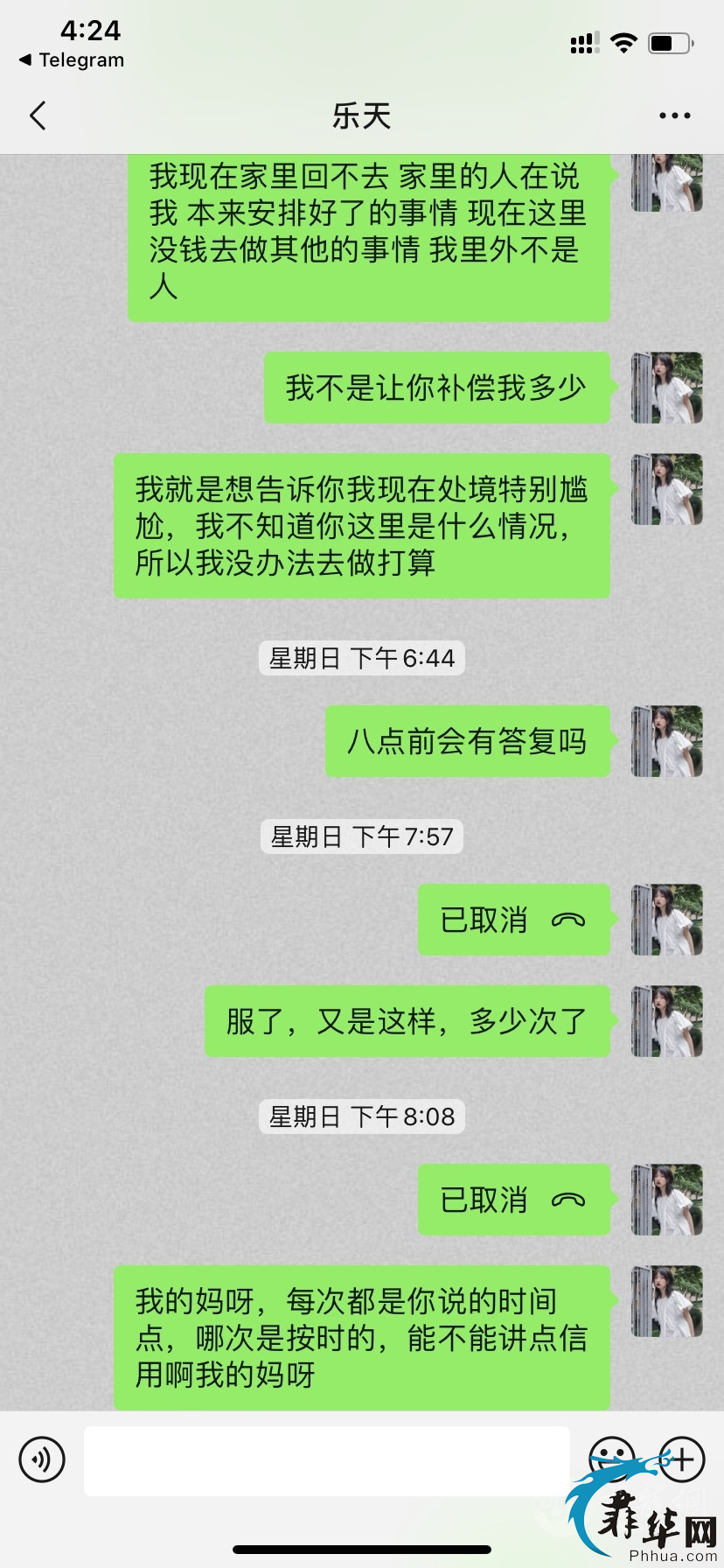Redial the cancelled call under 下午8:08
This screenshot has width=724, height=1568.
point(513,1200)
